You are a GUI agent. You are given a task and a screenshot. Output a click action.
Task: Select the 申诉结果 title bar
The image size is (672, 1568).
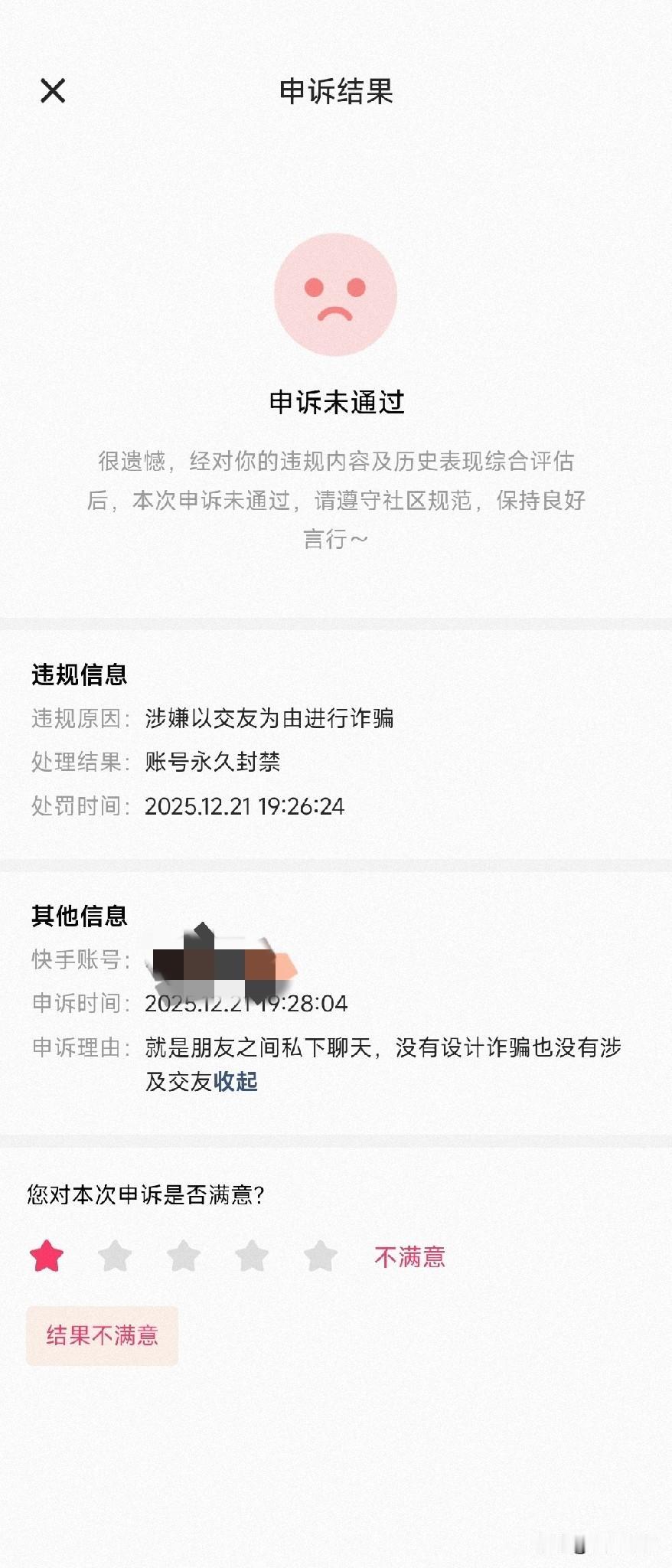[x=335, y=90]
